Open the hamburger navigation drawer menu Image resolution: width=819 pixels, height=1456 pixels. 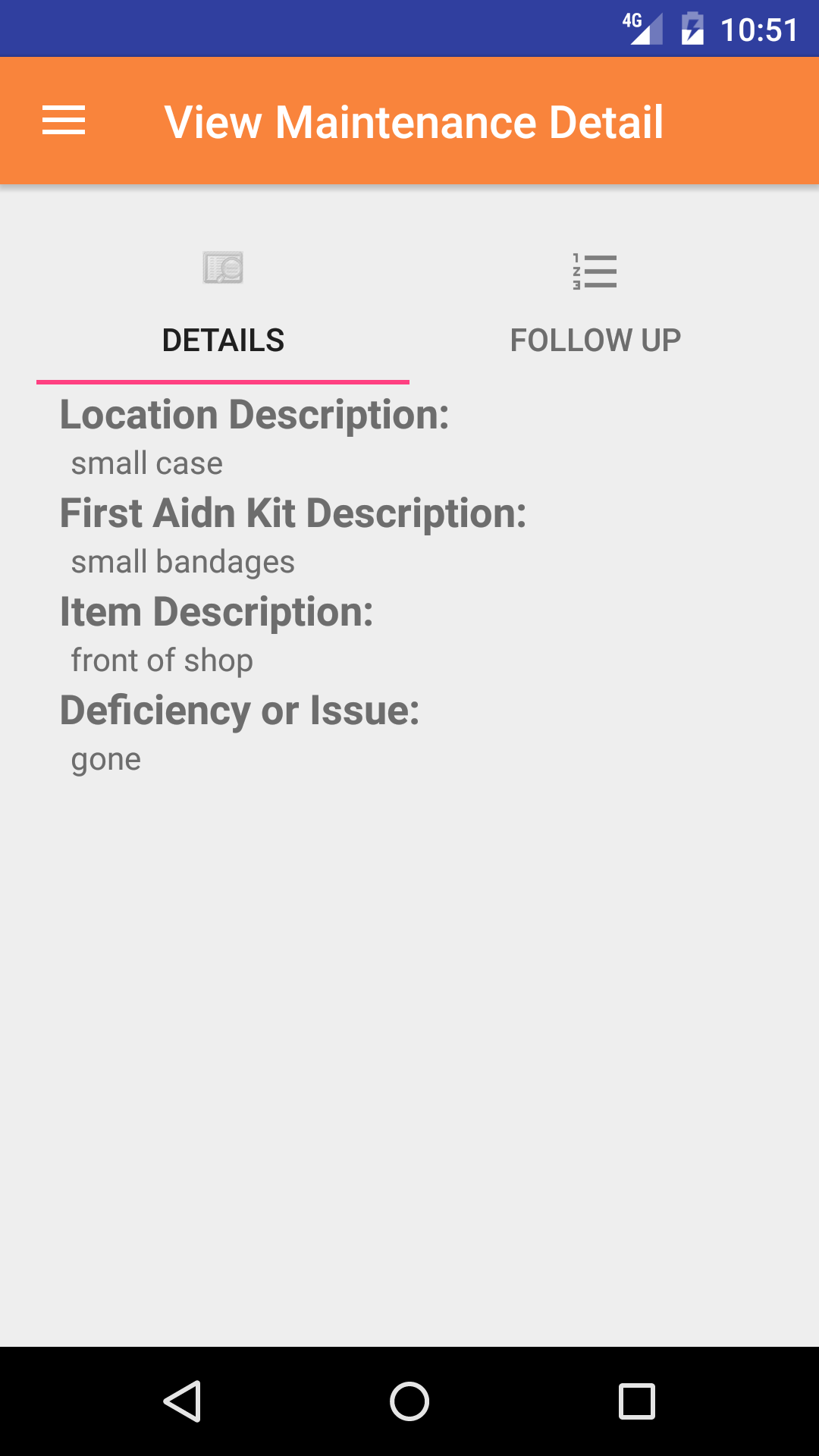pyautogui.click(x=64, y=121)
